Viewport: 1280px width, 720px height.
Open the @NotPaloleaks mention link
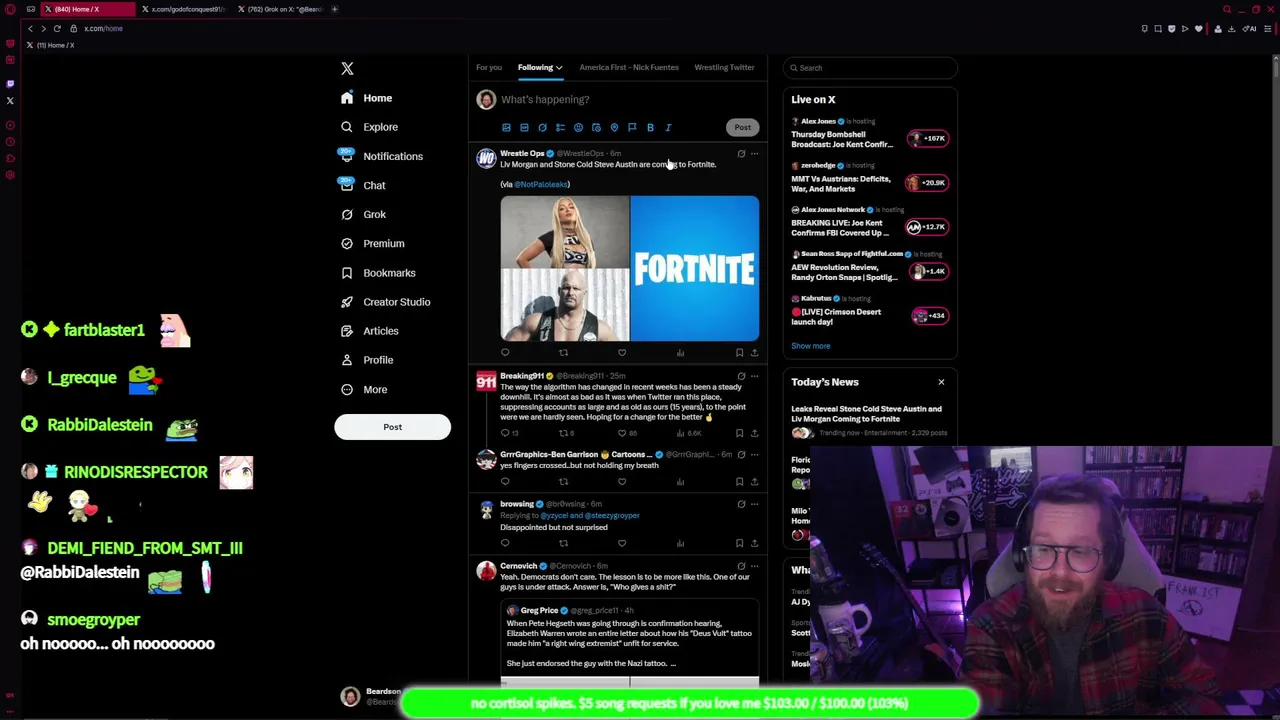click(x=541, y=184)
